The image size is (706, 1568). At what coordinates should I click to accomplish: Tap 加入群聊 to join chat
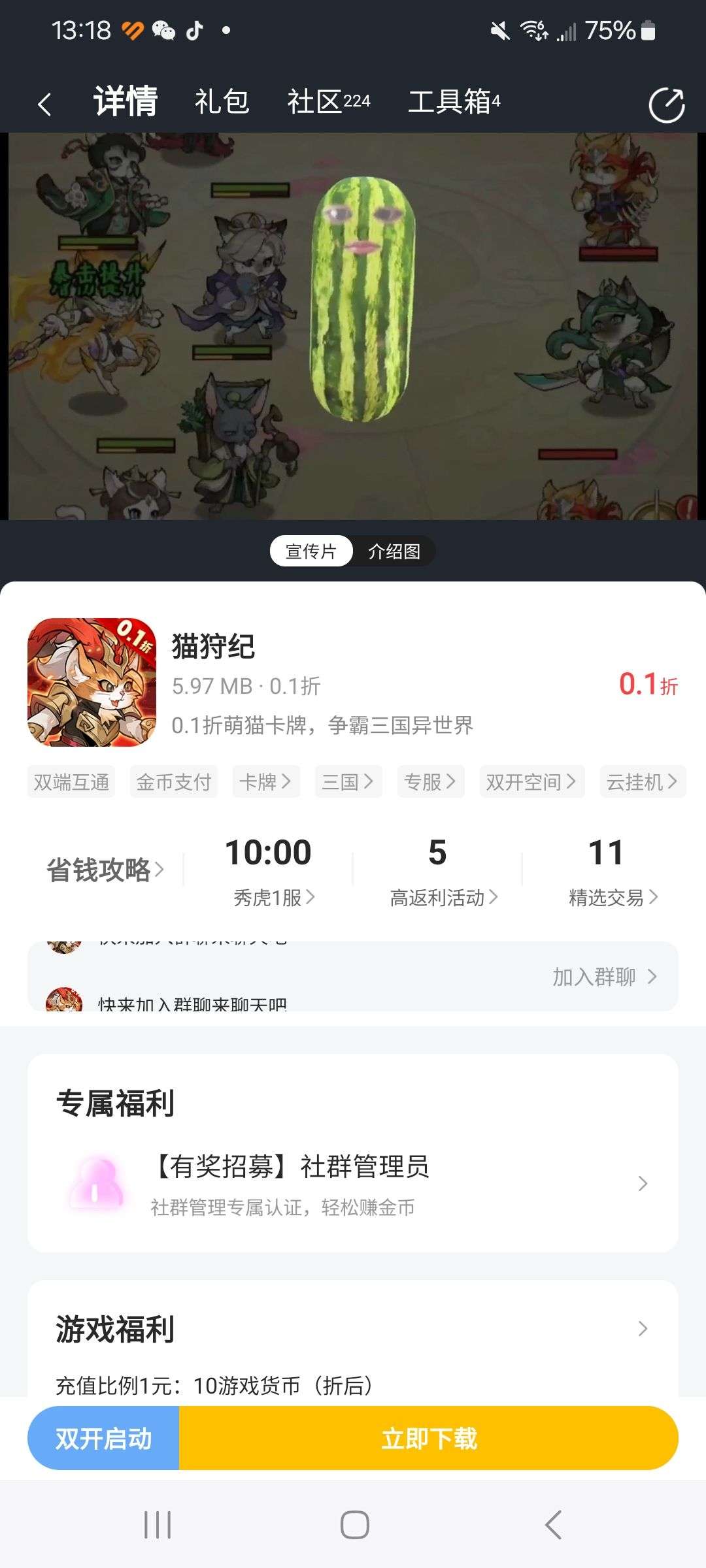[605, 977]
